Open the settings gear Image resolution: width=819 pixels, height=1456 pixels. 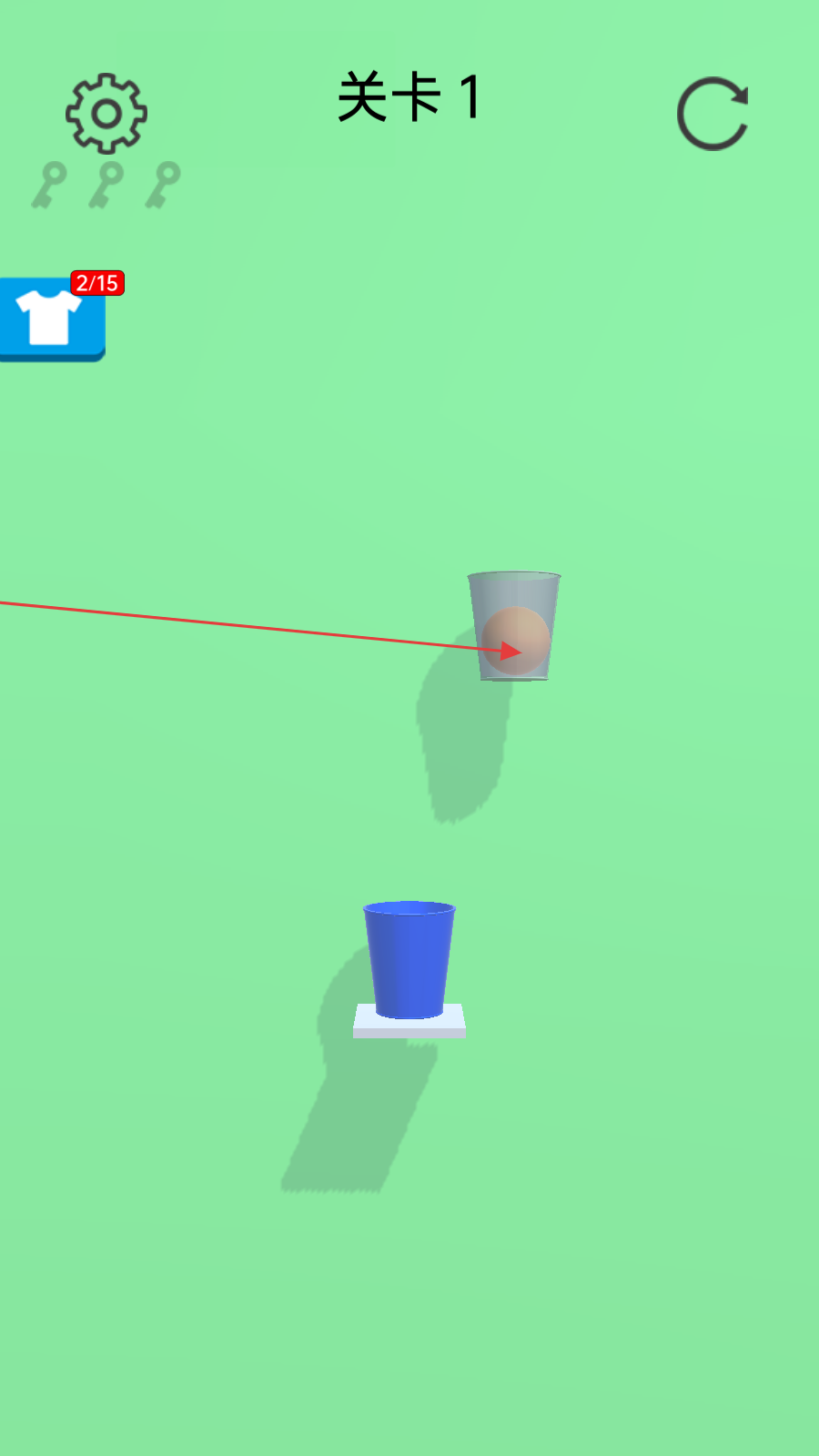click(x=106, y=114)
